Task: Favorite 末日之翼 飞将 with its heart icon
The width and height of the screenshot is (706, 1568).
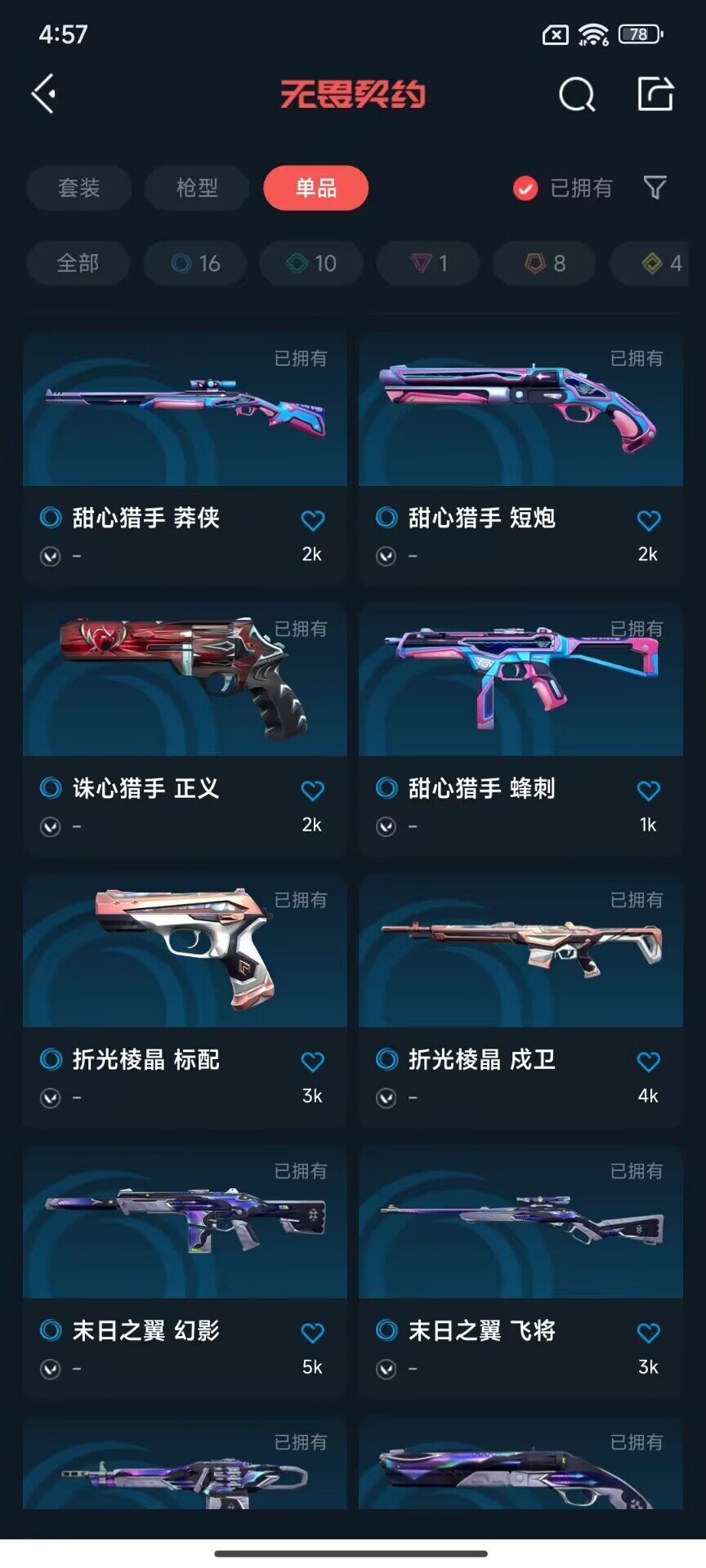Action: pos(648,1330)
